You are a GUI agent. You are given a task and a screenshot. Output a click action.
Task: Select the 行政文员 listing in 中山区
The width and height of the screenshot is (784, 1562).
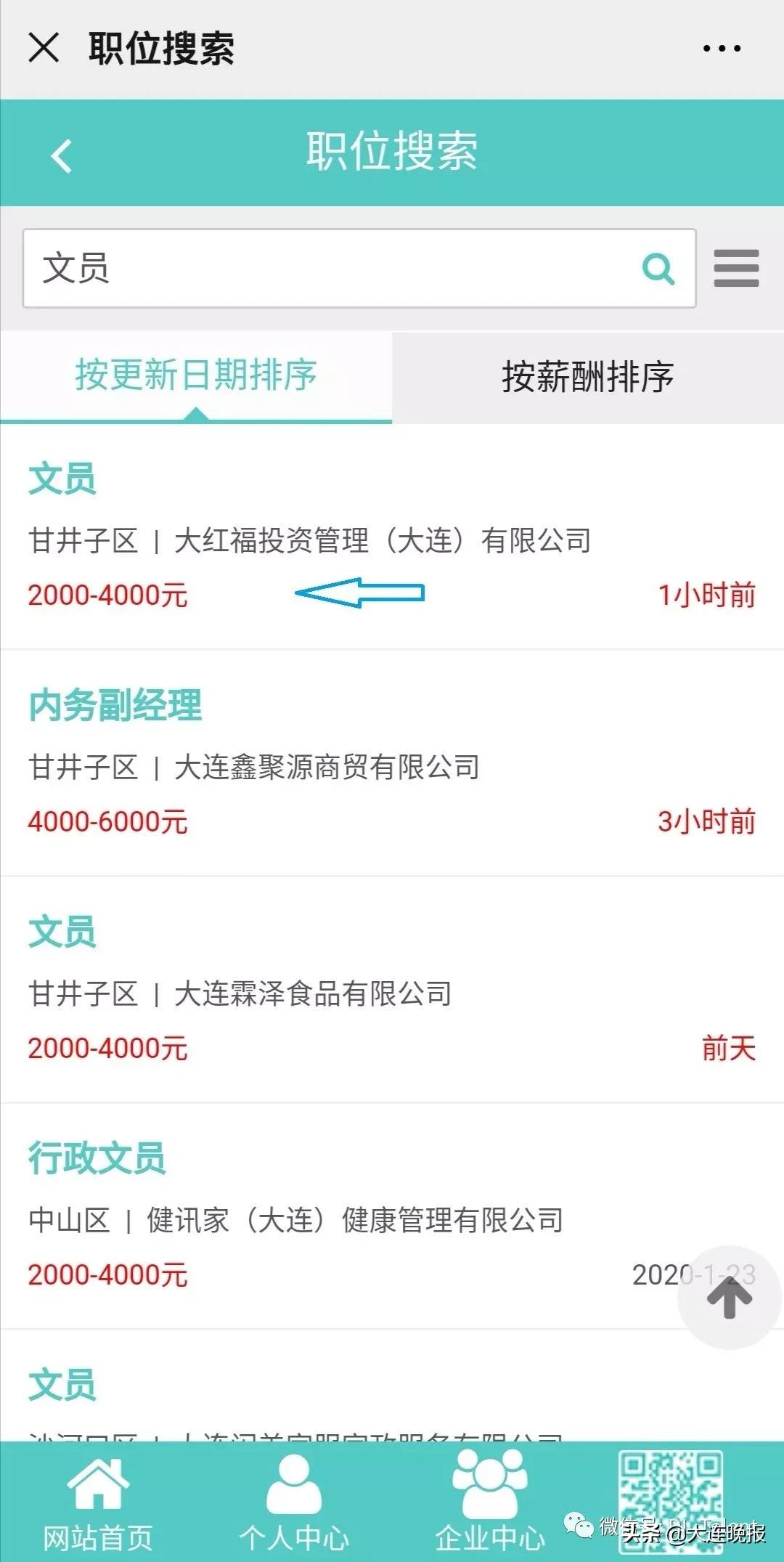point(98,1160)
